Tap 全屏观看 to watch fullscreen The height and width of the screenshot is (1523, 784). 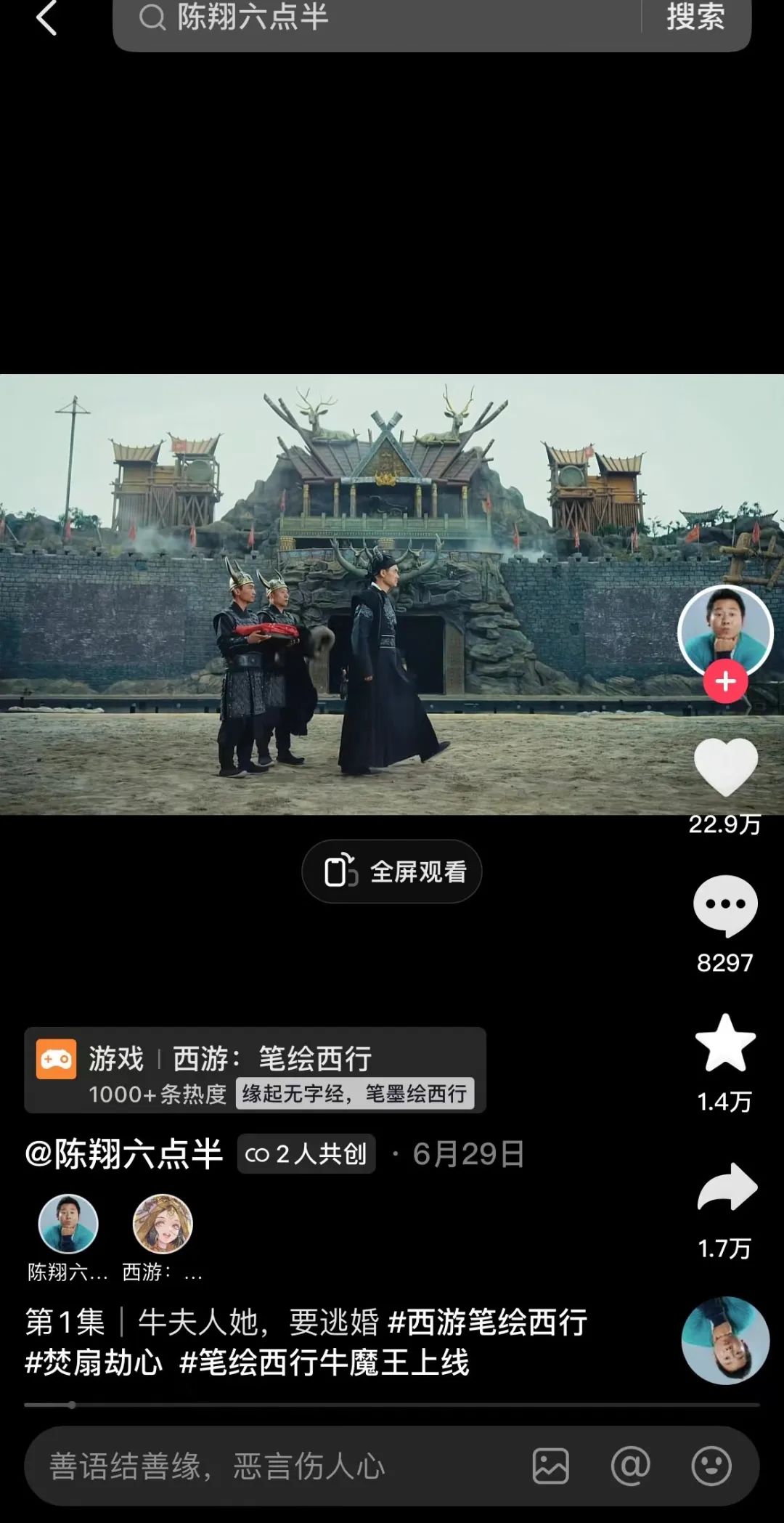click(x=392, y=872)
